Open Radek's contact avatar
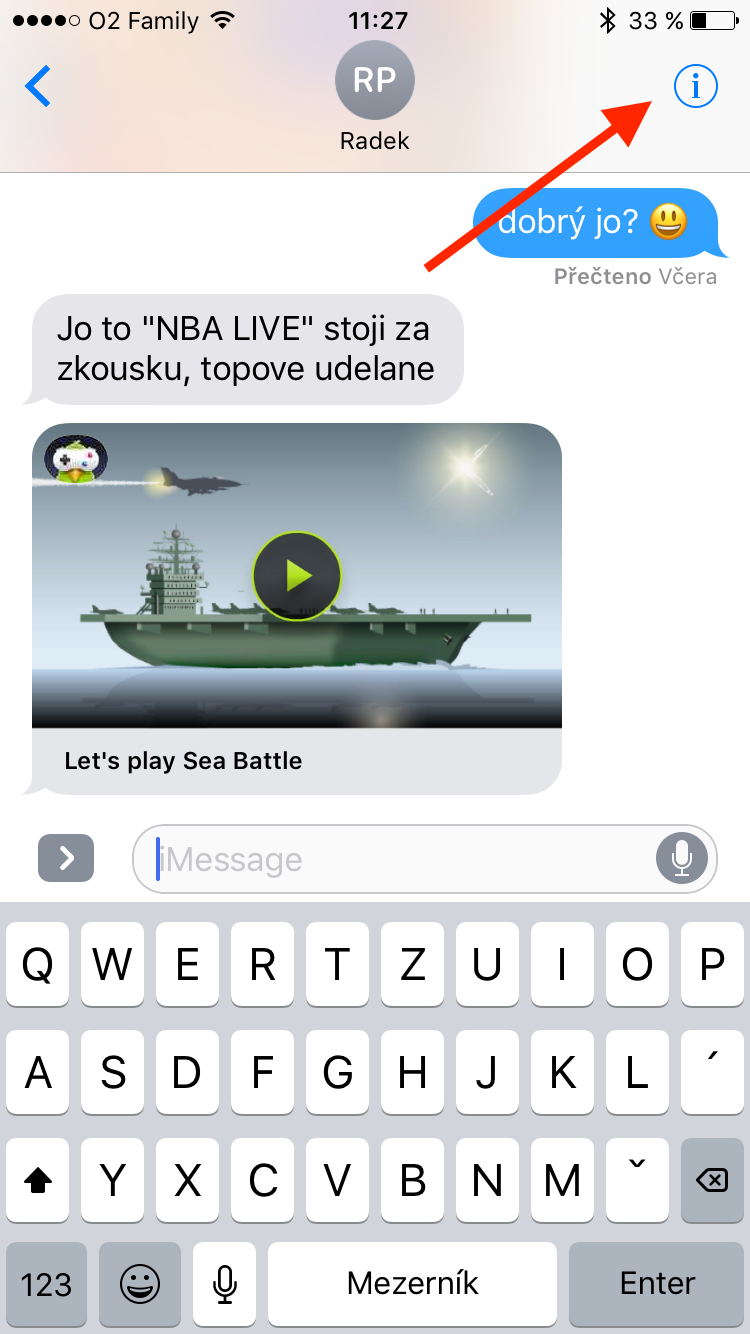 (375, 81)
